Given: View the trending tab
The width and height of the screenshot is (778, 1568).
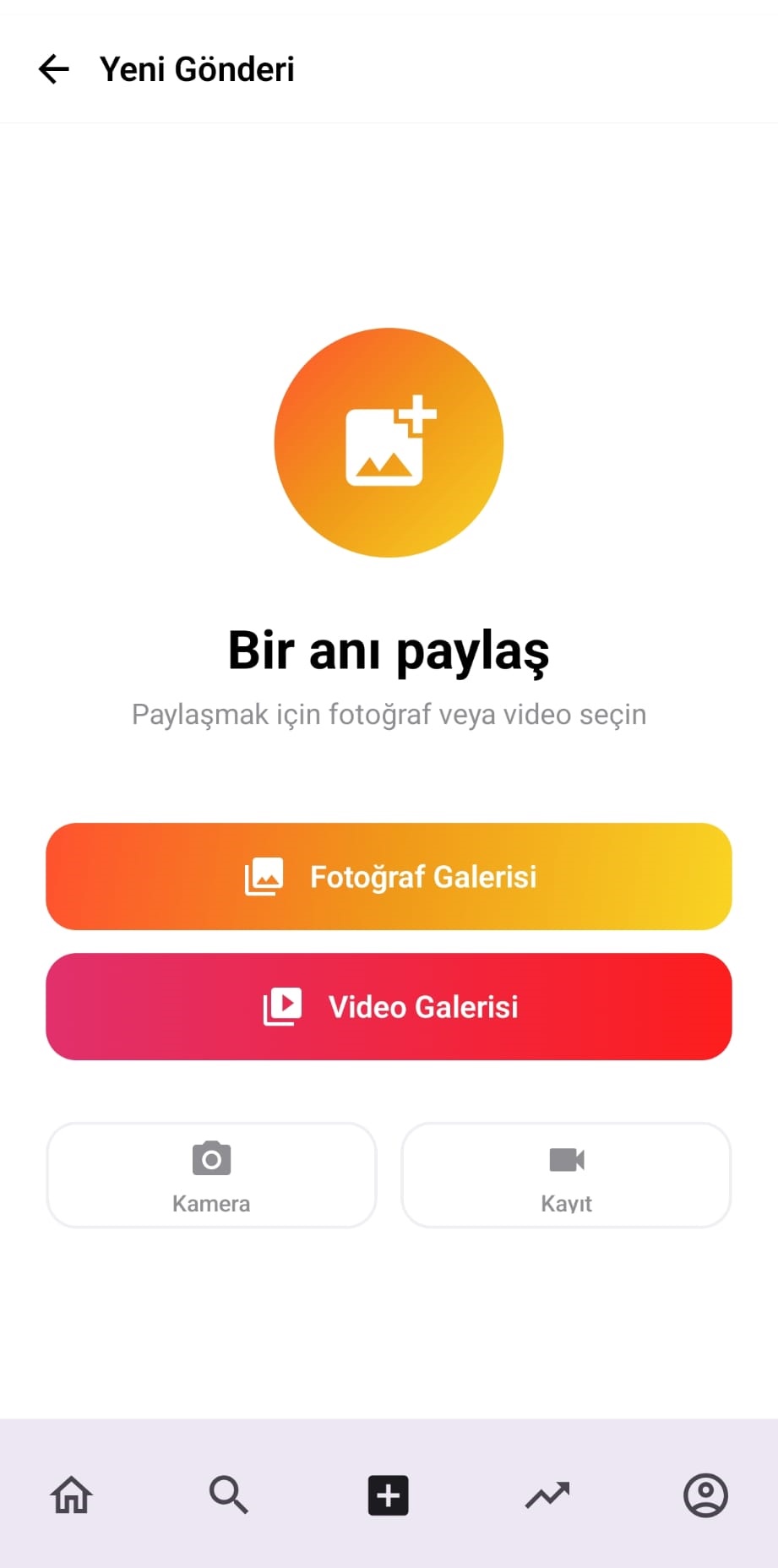Looking at the screenshot, I should (547, 1495).
